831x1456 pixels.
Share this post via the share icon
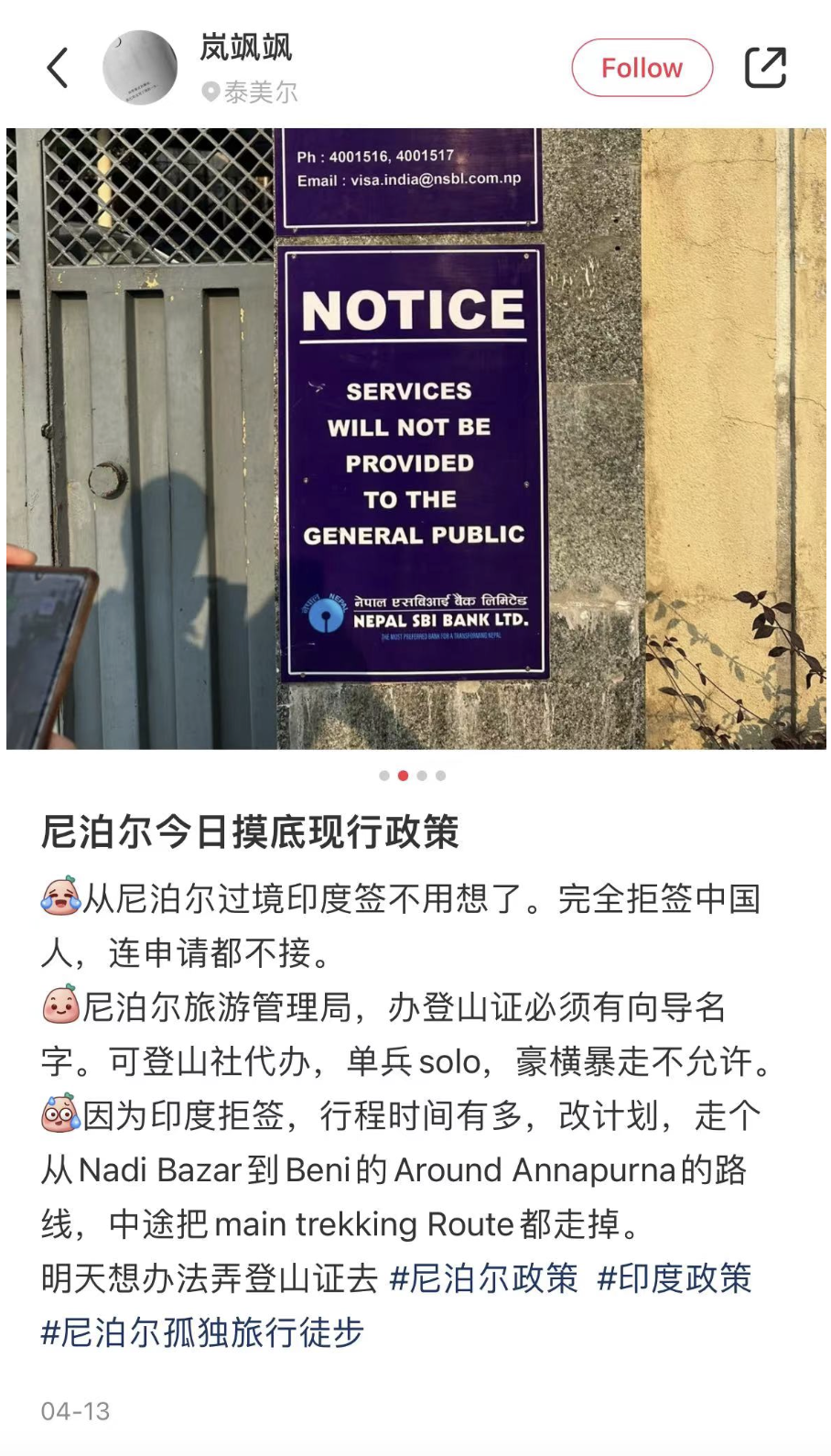point(765,68)
